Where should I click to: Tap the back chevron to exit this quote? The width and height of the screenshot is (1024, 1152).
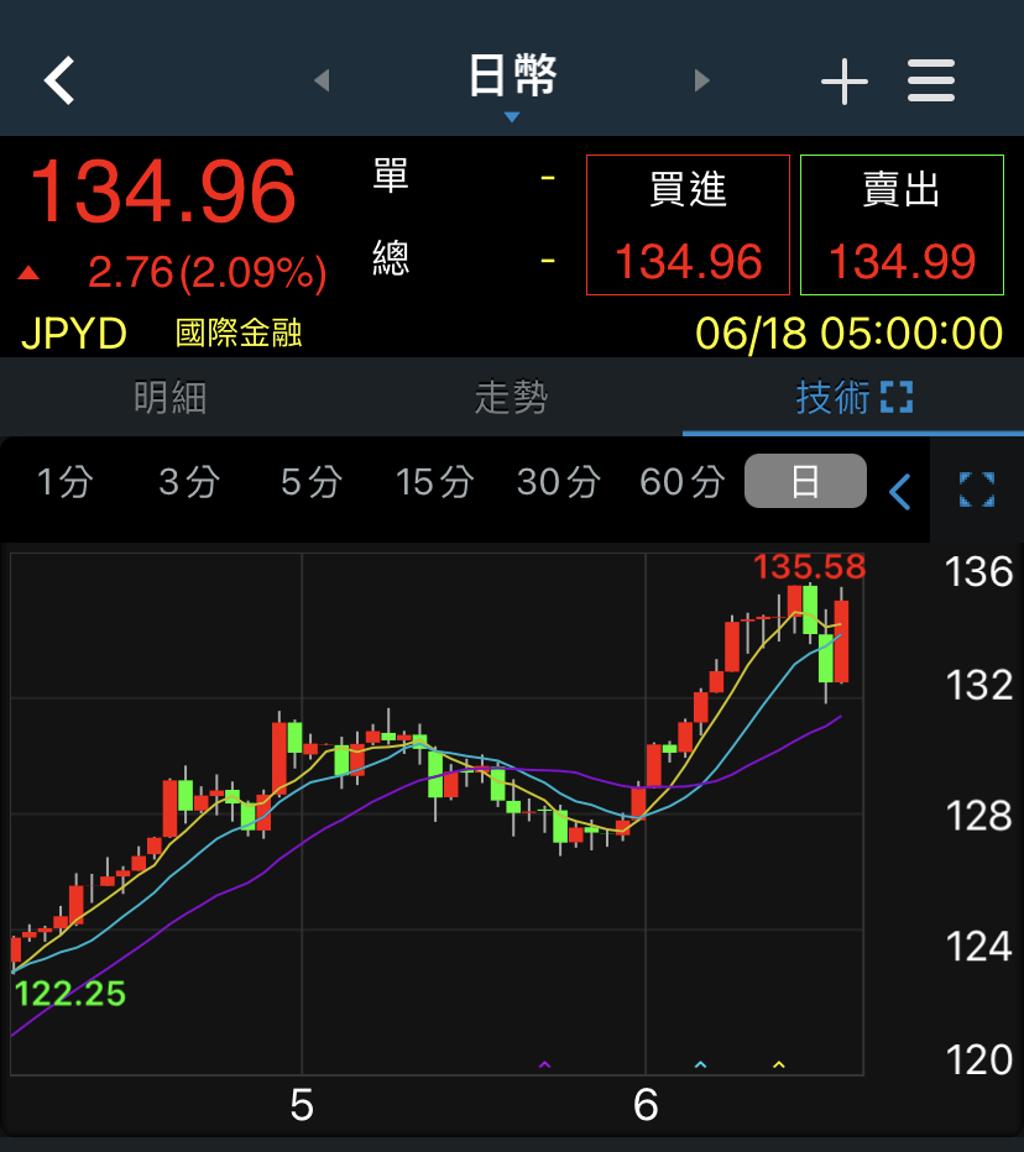tap(57, 80)
